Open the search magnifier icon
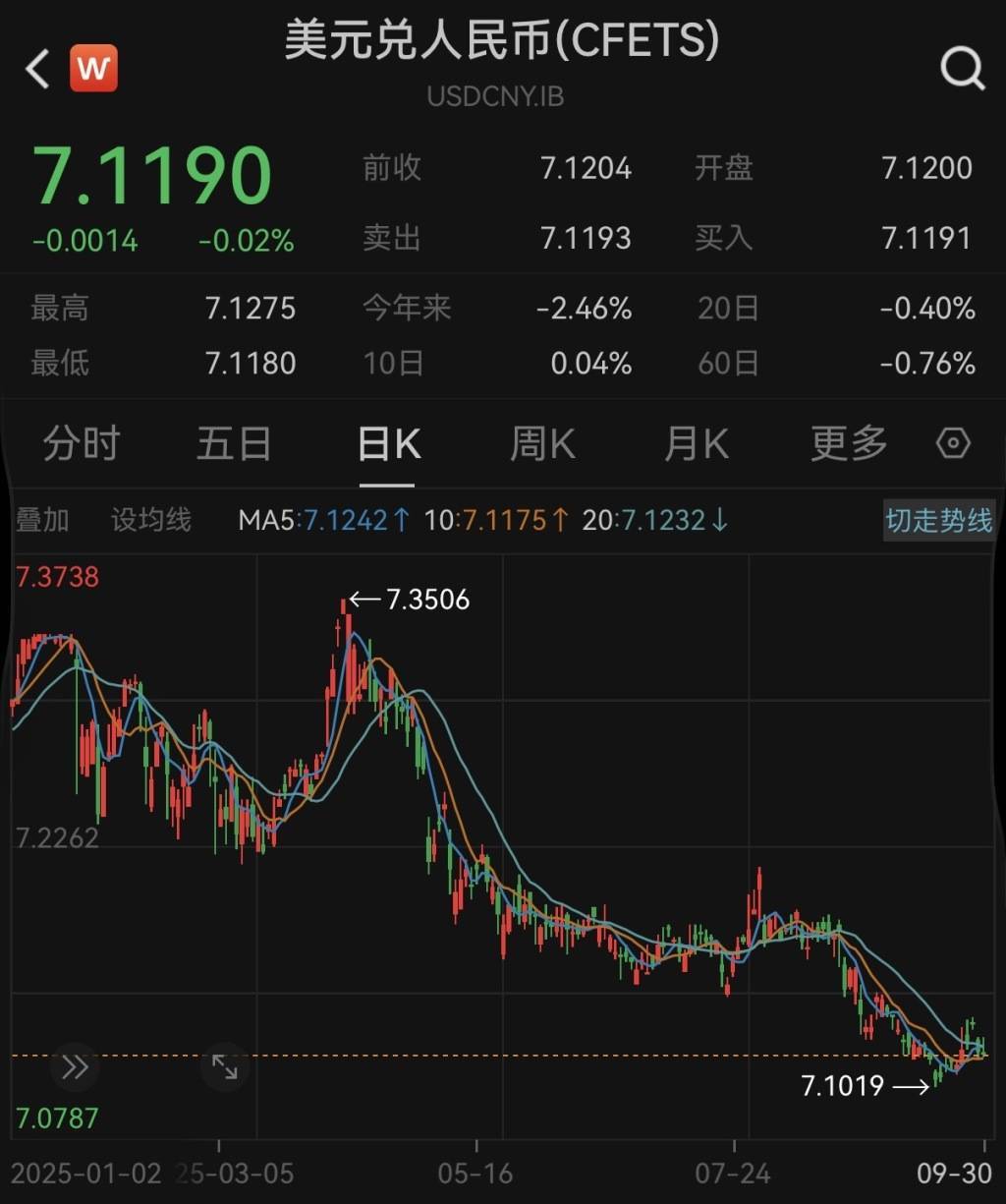This screenshot has width=1006, height=1204. [x=961, y=69]
